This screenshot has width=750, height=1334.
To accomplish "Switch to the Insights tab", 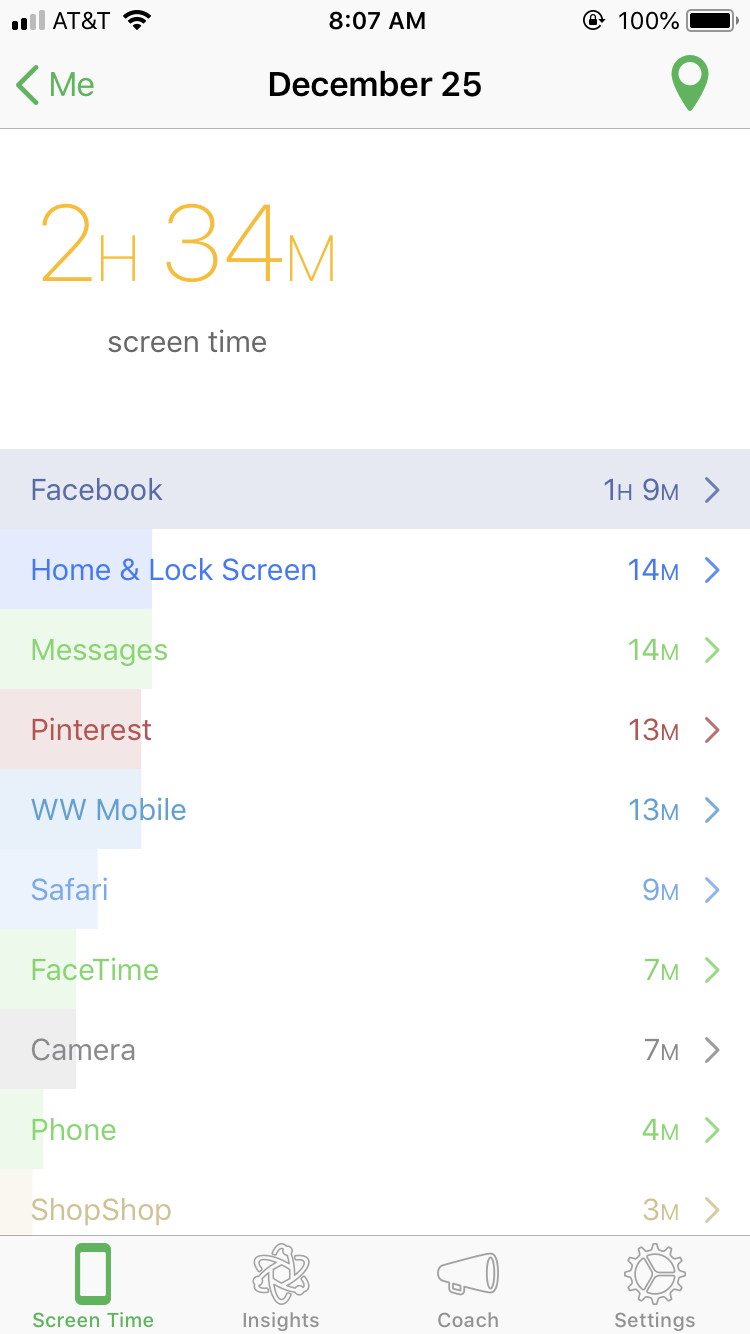I will click(280, 1286).
